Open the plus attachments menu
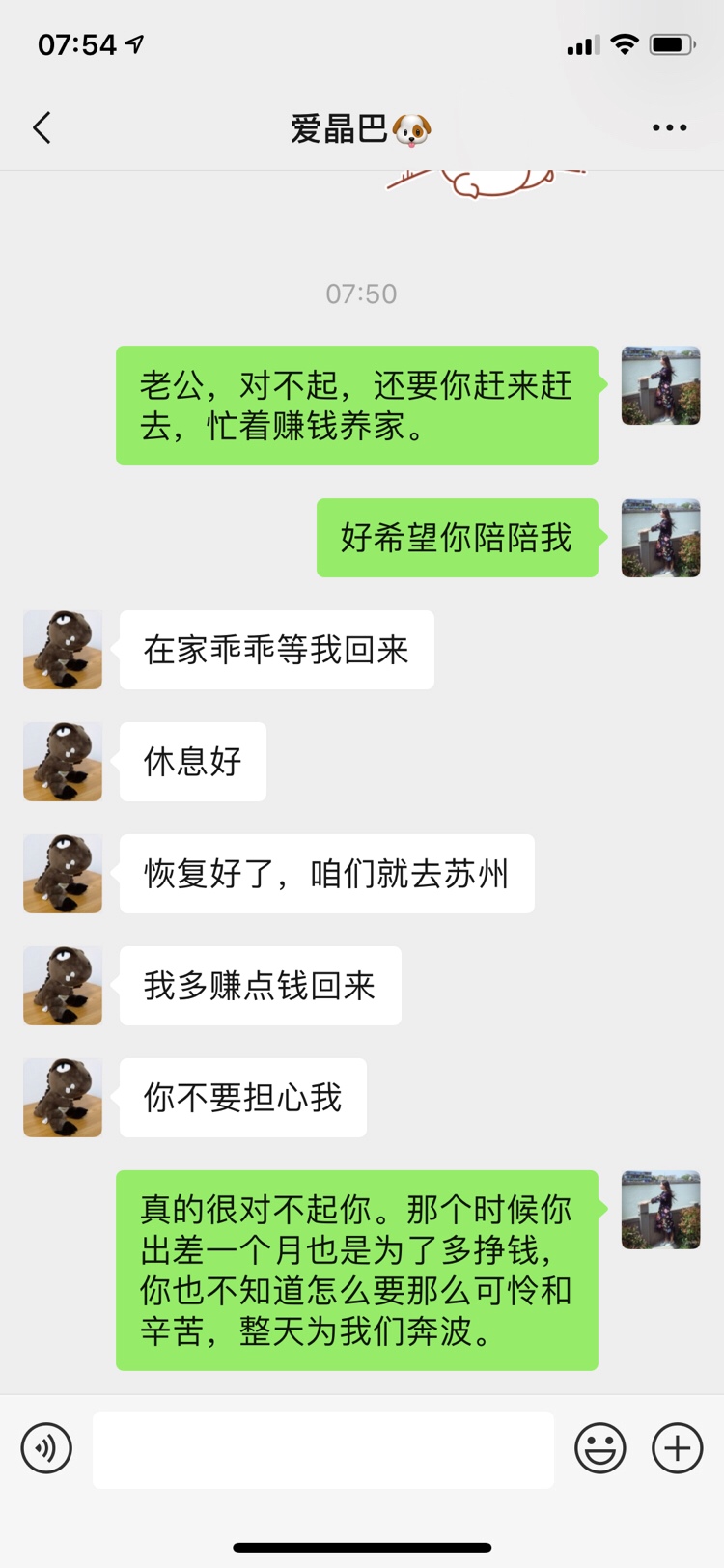The image size is (724, 1568). (x=677, y=1448)
